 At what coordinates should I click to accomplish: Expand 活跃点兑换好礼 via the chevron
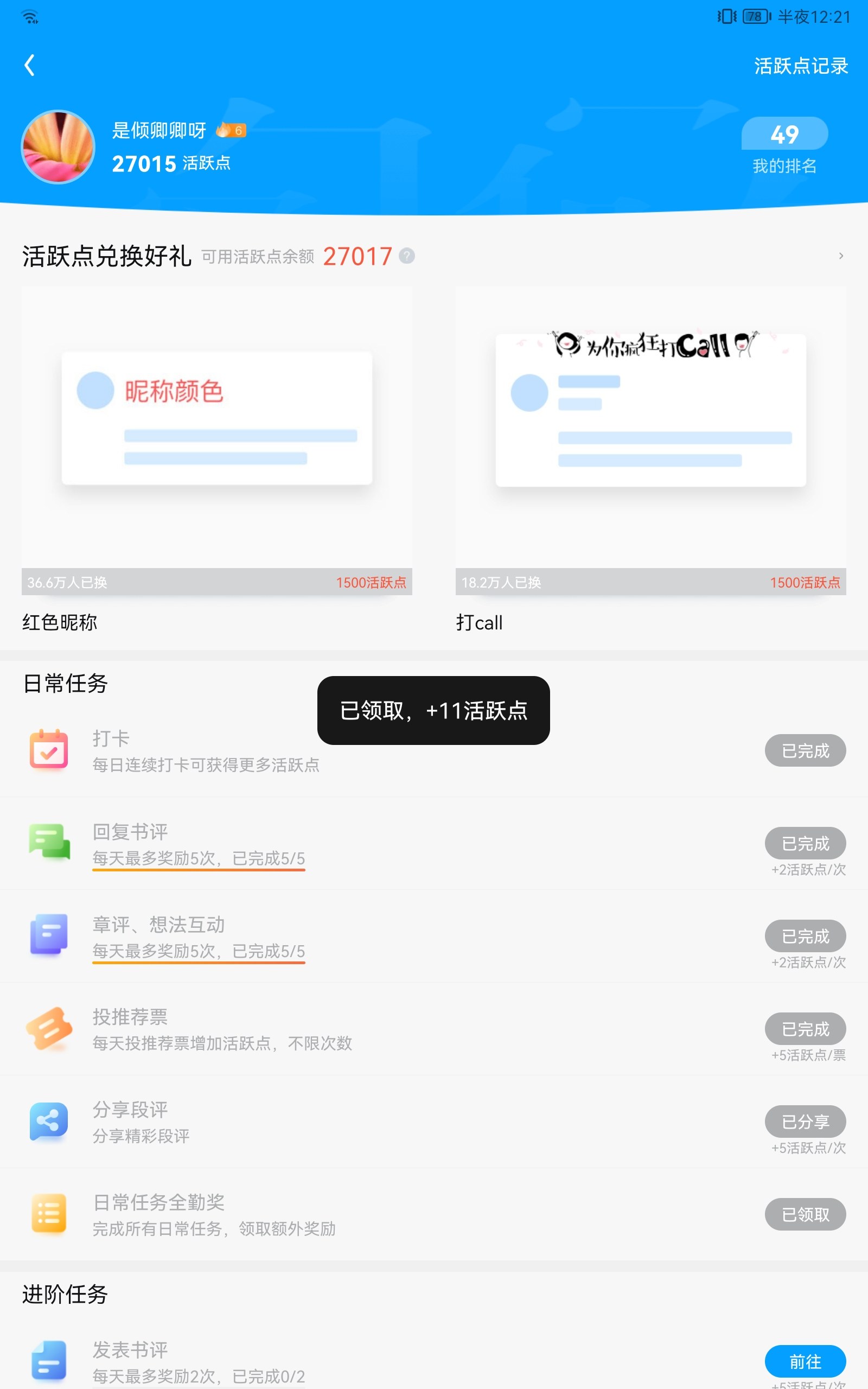[x=840, y=256]
